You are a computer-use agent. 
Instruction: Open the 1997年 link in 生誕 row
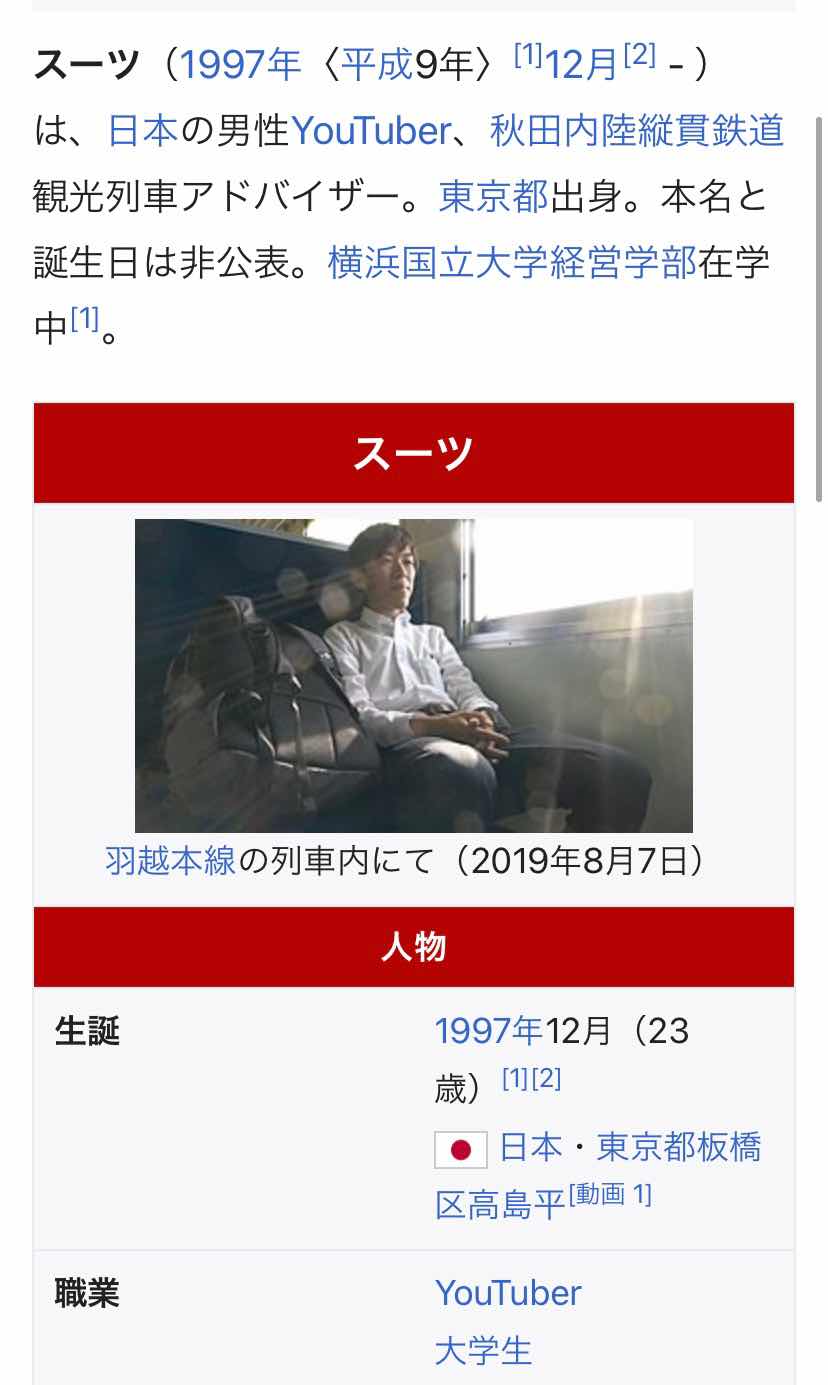[x=488, y=1030]
